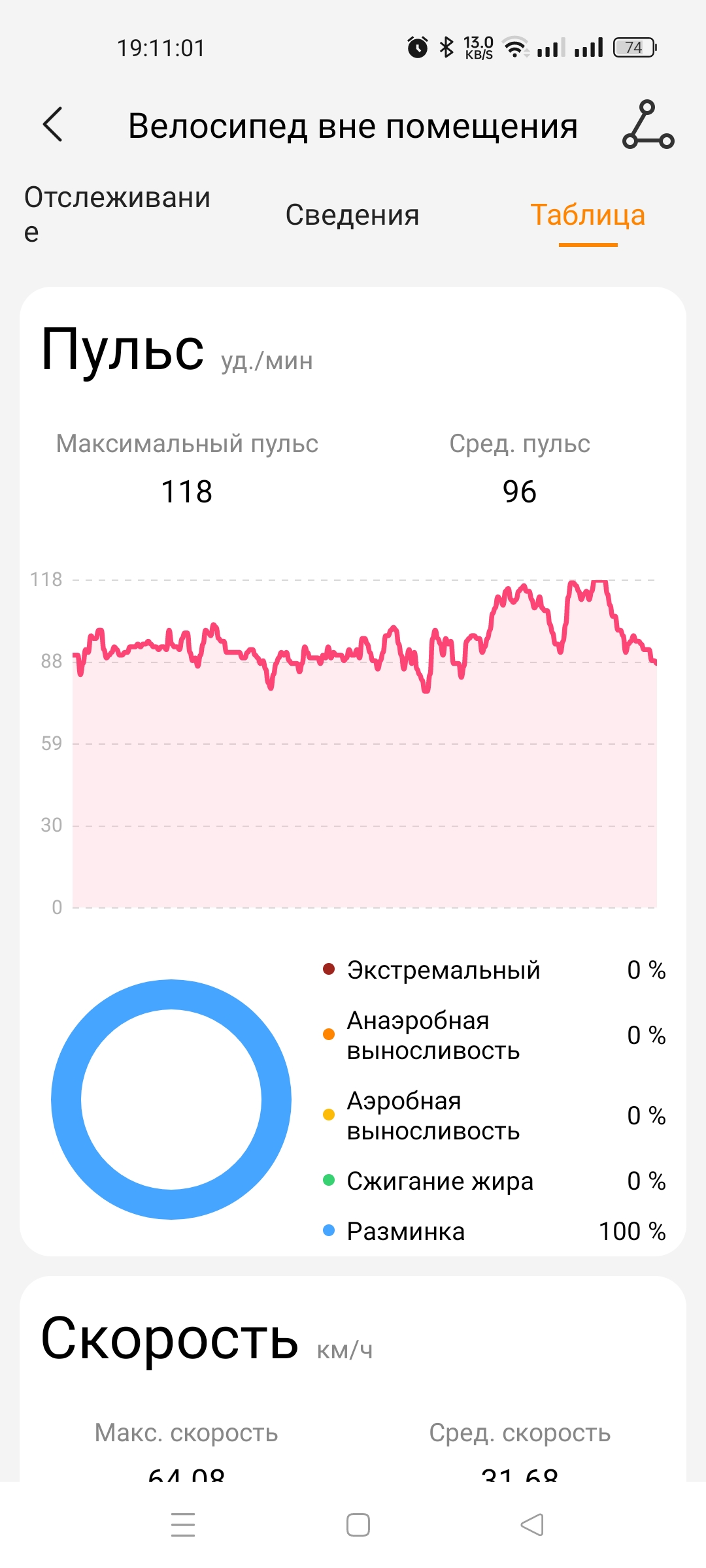Open recent apps from navigation bar
The width and height of the screenshot is (706, 1568).
(183, 1525)
